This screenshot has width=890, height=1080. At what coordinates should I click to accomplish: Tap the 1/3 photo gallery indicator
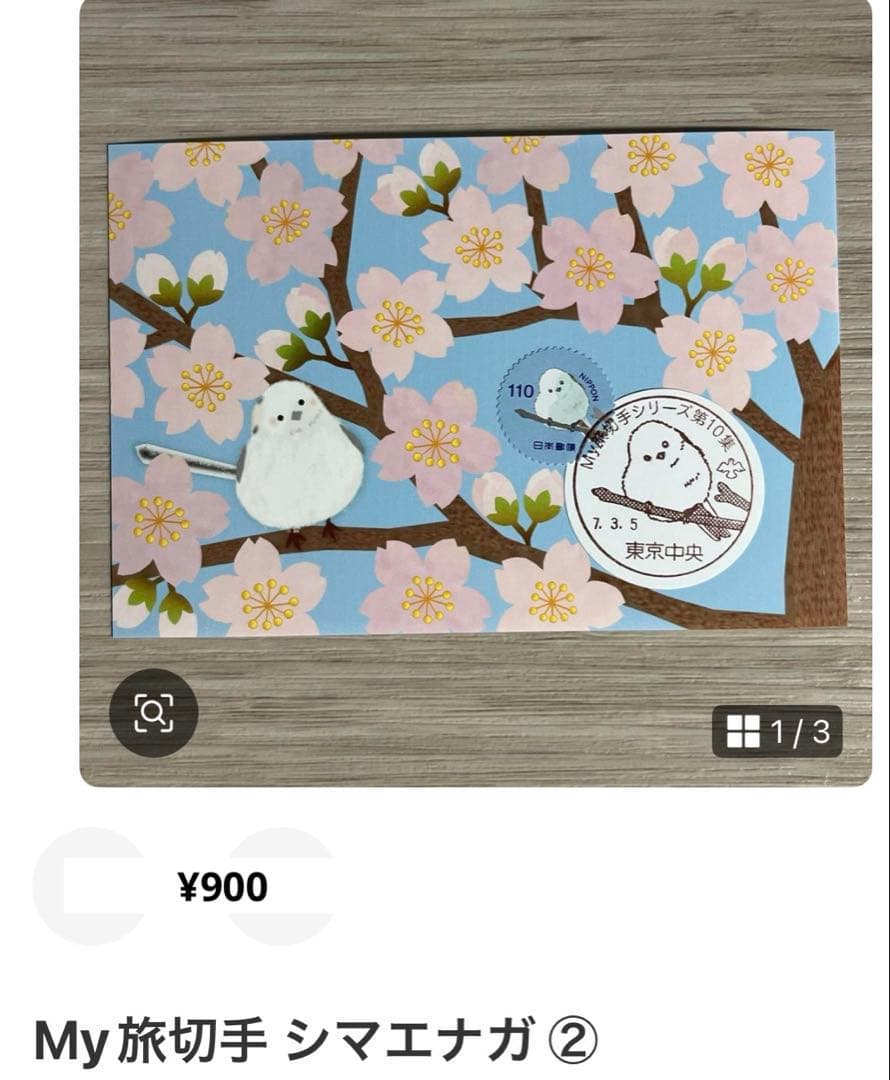pos(777,732)
